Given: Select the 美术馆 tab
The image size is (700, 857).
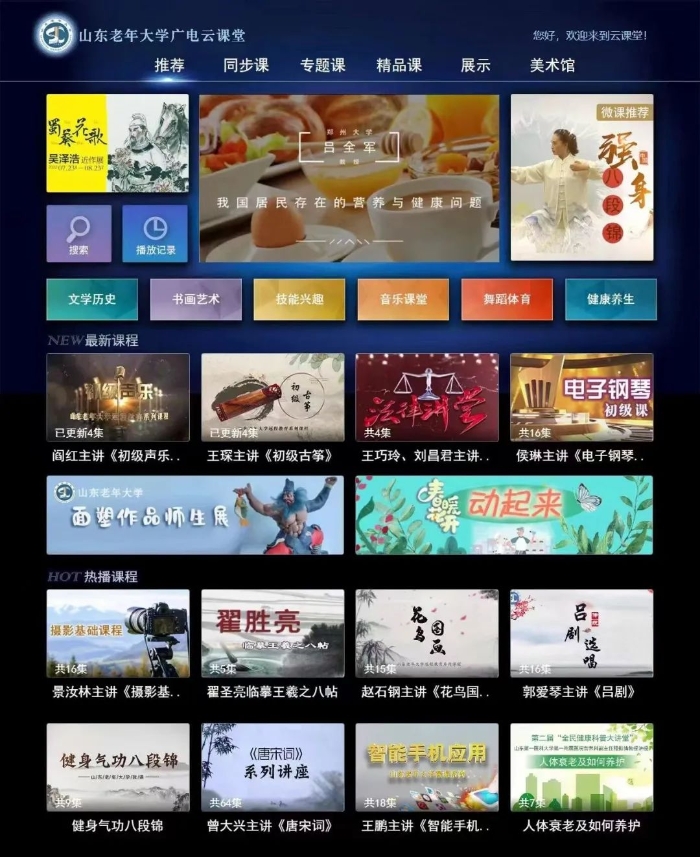Looking at the screenshot, I should 552,66.
